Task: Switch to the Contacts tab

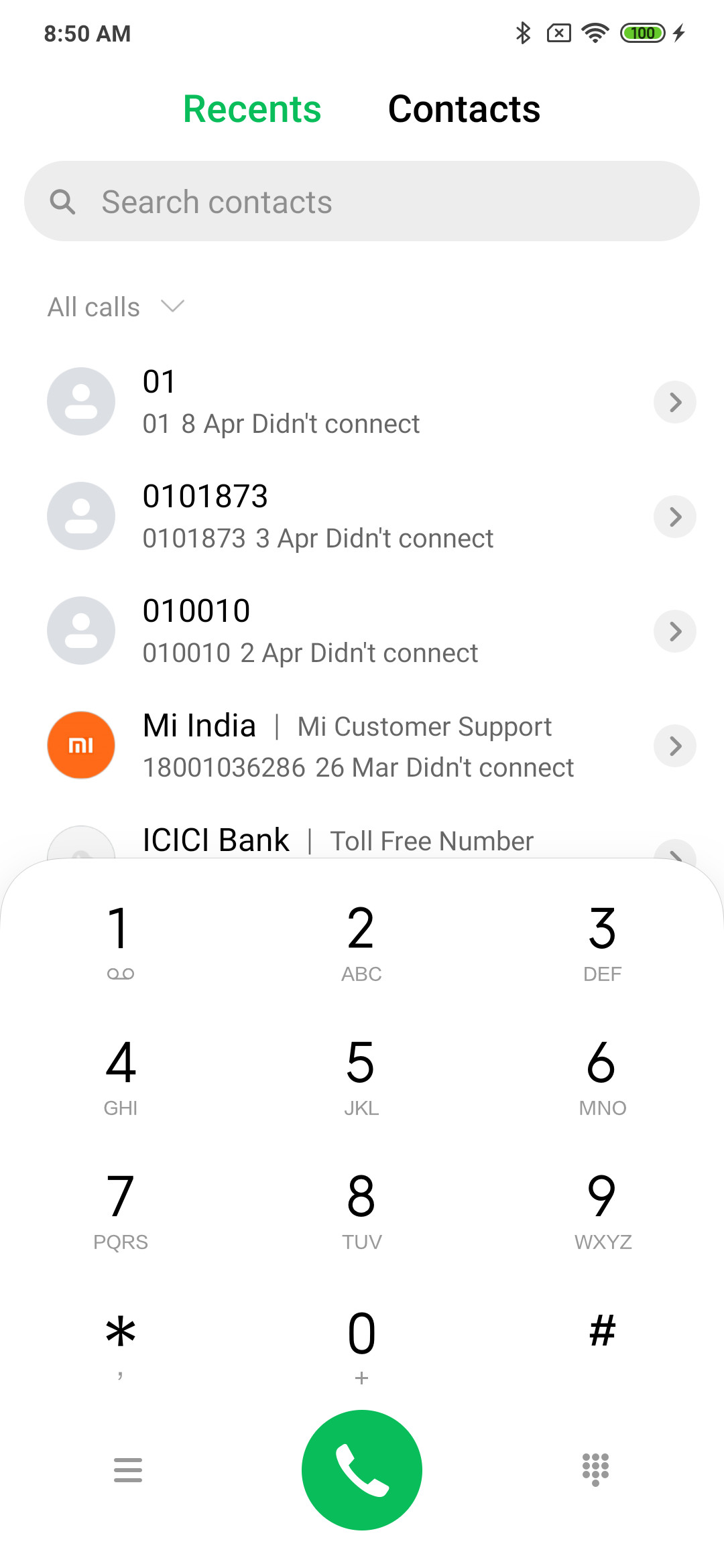Action: point(464,109)
